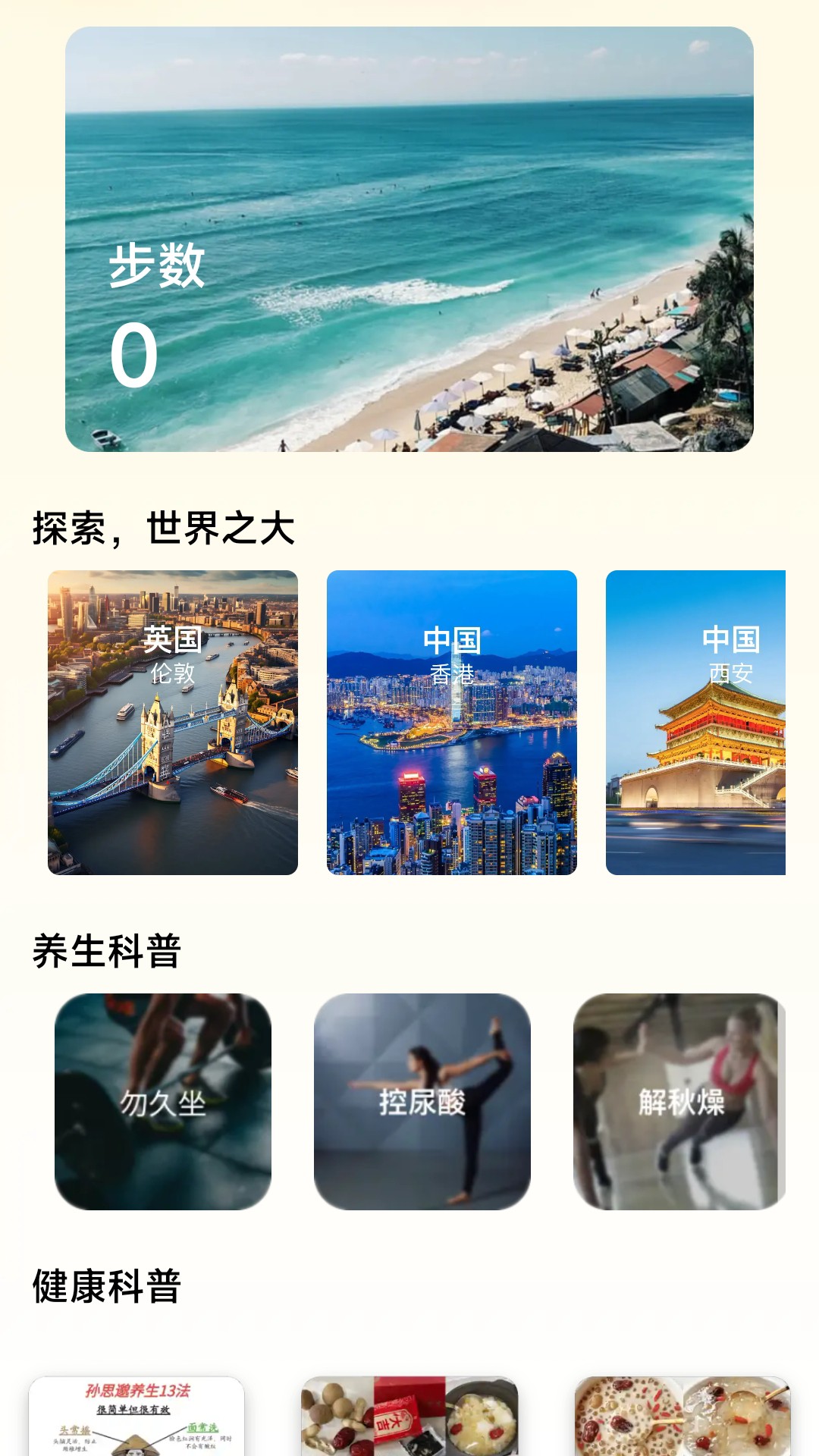The height and width of the screenshot is (1456, 819).
Task: Open the 步数 step count card
Action: pyautogui.click(x=409, y=239)
